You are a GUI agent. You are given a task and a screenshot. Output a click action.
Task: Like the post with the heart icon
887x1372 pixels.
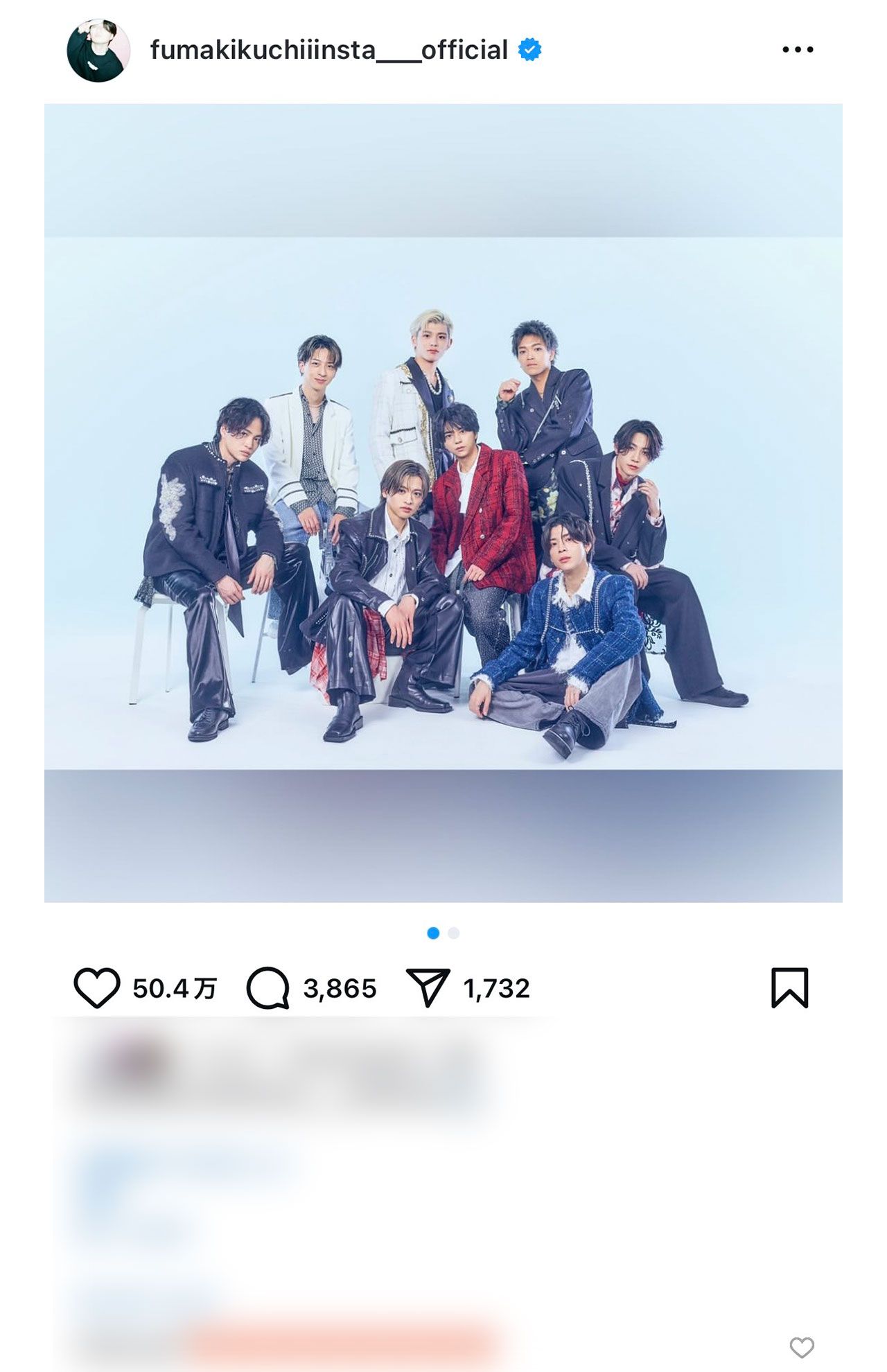click(97, 988)
